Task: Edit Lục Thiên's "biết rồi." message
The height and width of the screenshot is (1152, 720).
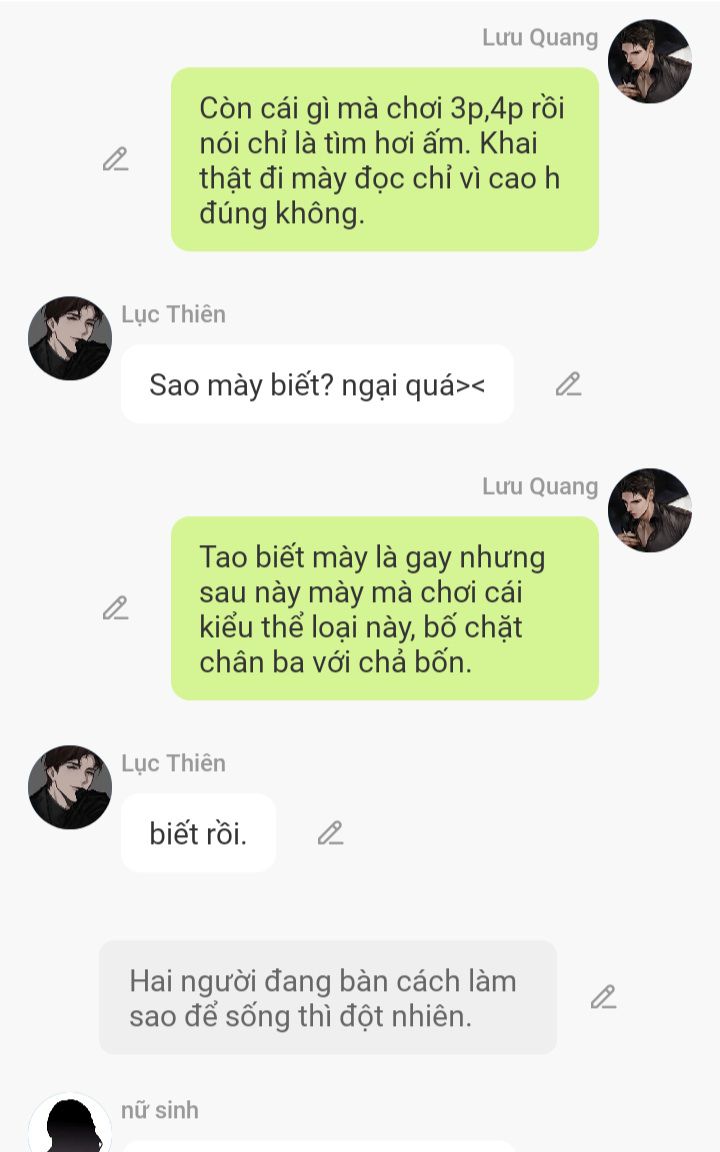Action: click(x=330, y=833)
